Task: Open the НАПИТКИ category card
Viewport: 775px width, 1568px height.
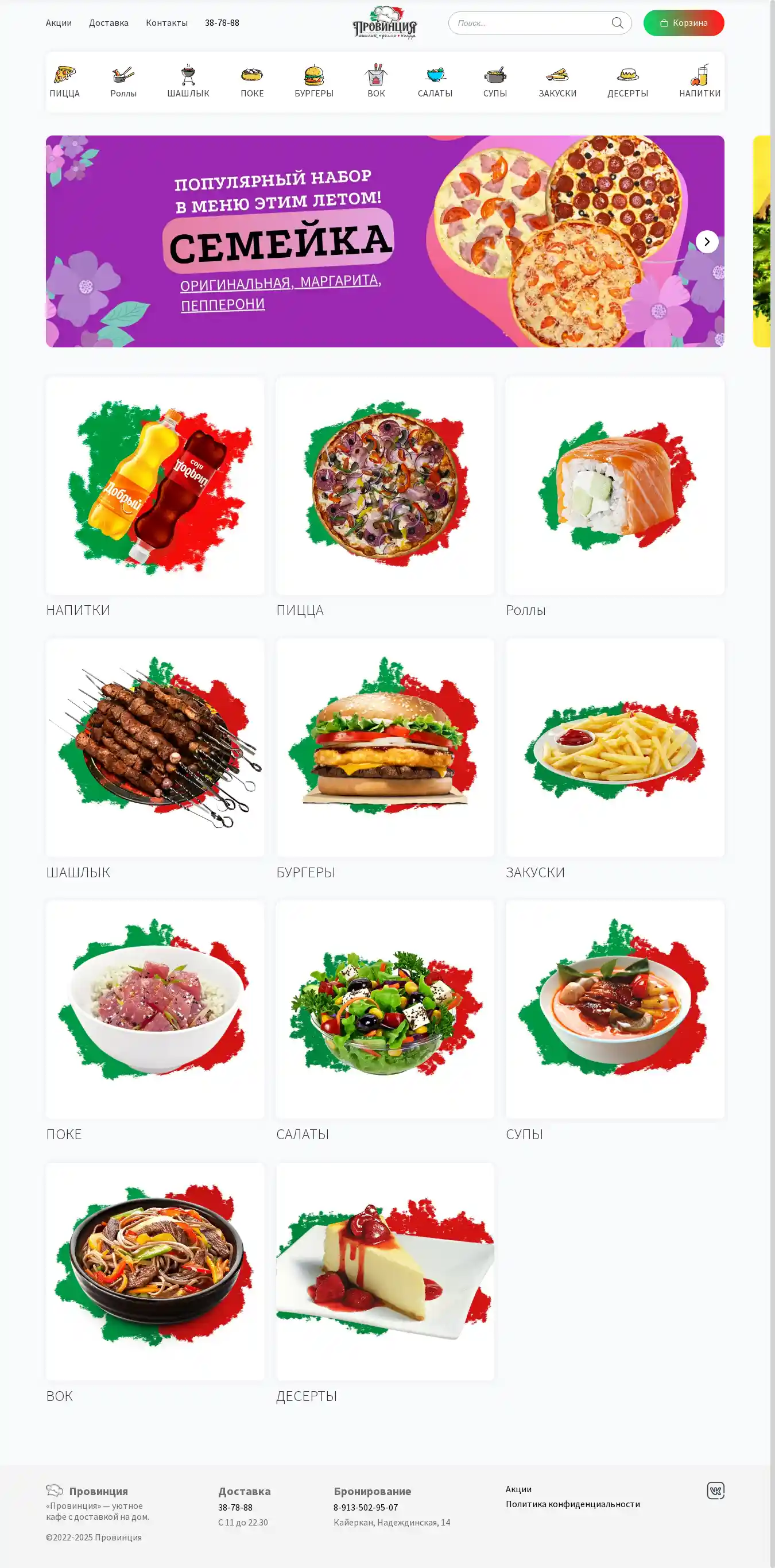Action: (x=154, y=486)
